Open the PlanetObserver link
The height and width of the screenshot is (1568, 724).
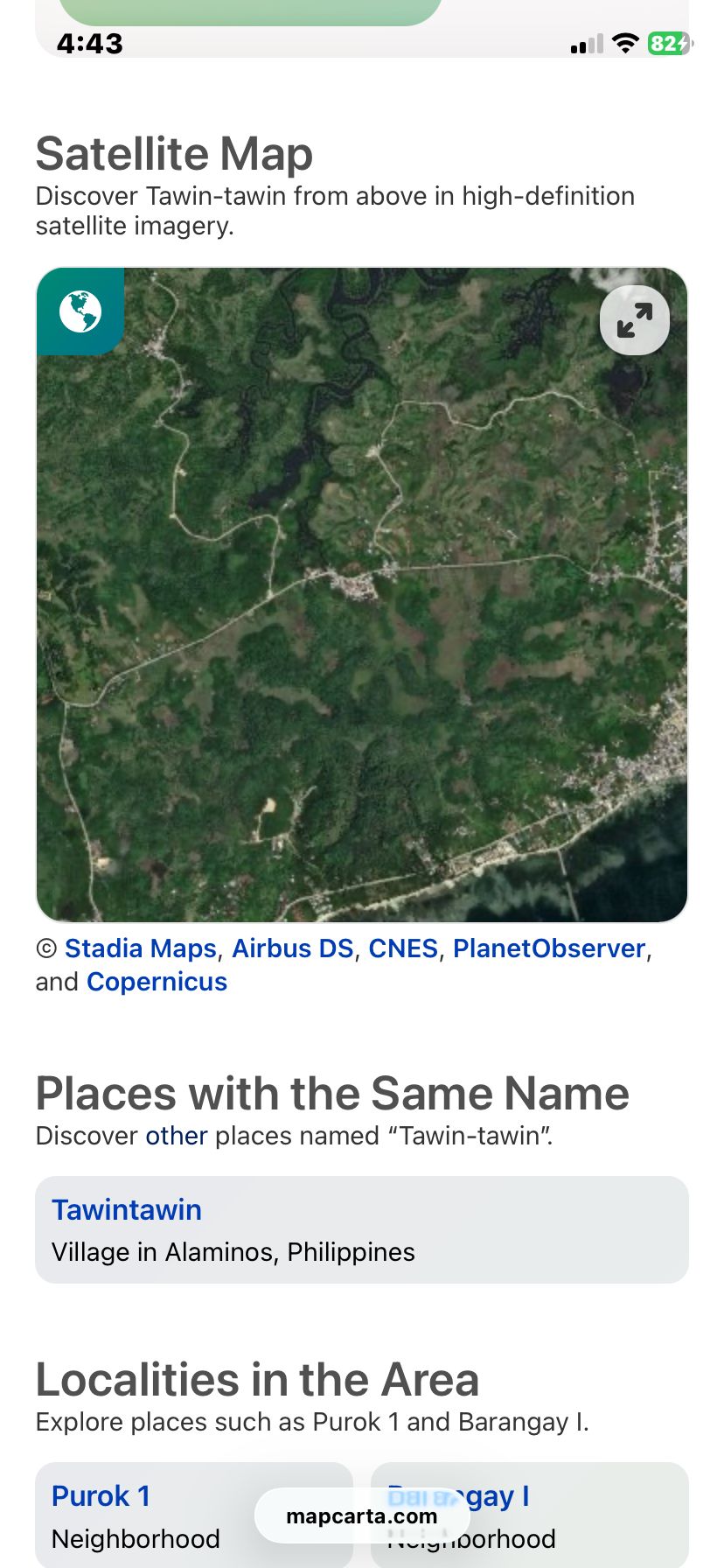click(549, 948)
